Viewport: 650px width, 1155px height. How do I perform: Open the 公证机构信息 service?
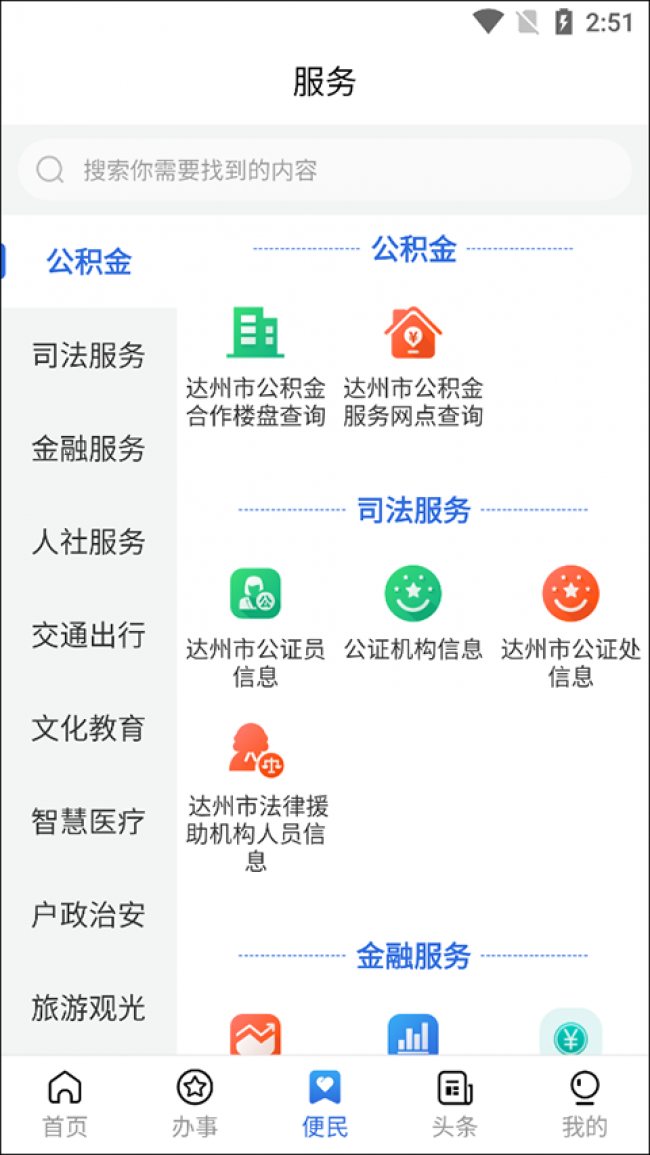413,612
